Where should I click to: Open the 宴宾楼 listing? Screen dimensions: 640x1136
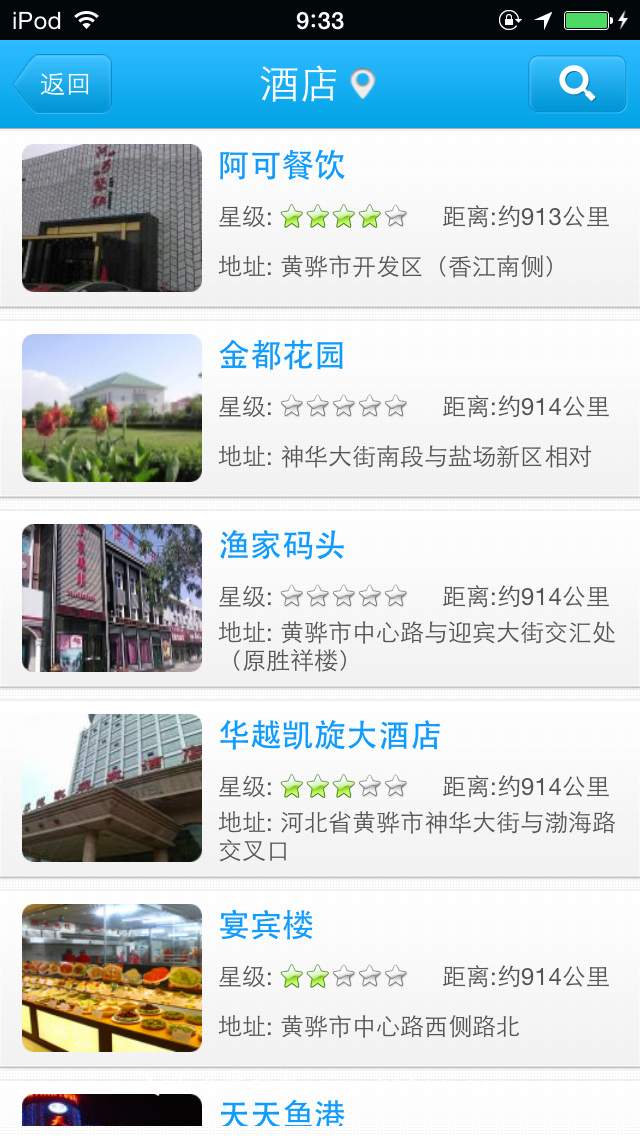320,978
